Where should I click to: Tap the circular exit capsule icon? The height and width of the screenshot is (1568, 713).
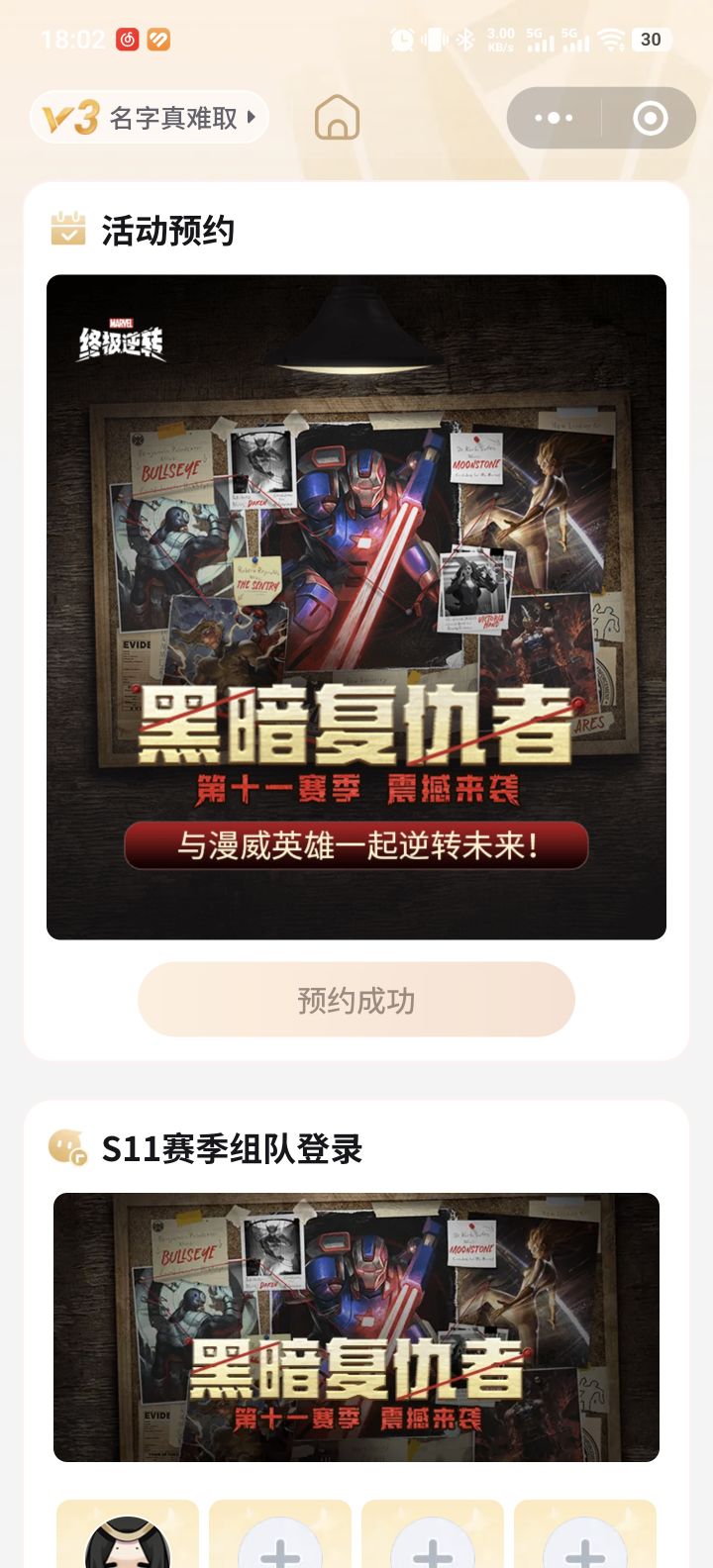pos(649,118)
